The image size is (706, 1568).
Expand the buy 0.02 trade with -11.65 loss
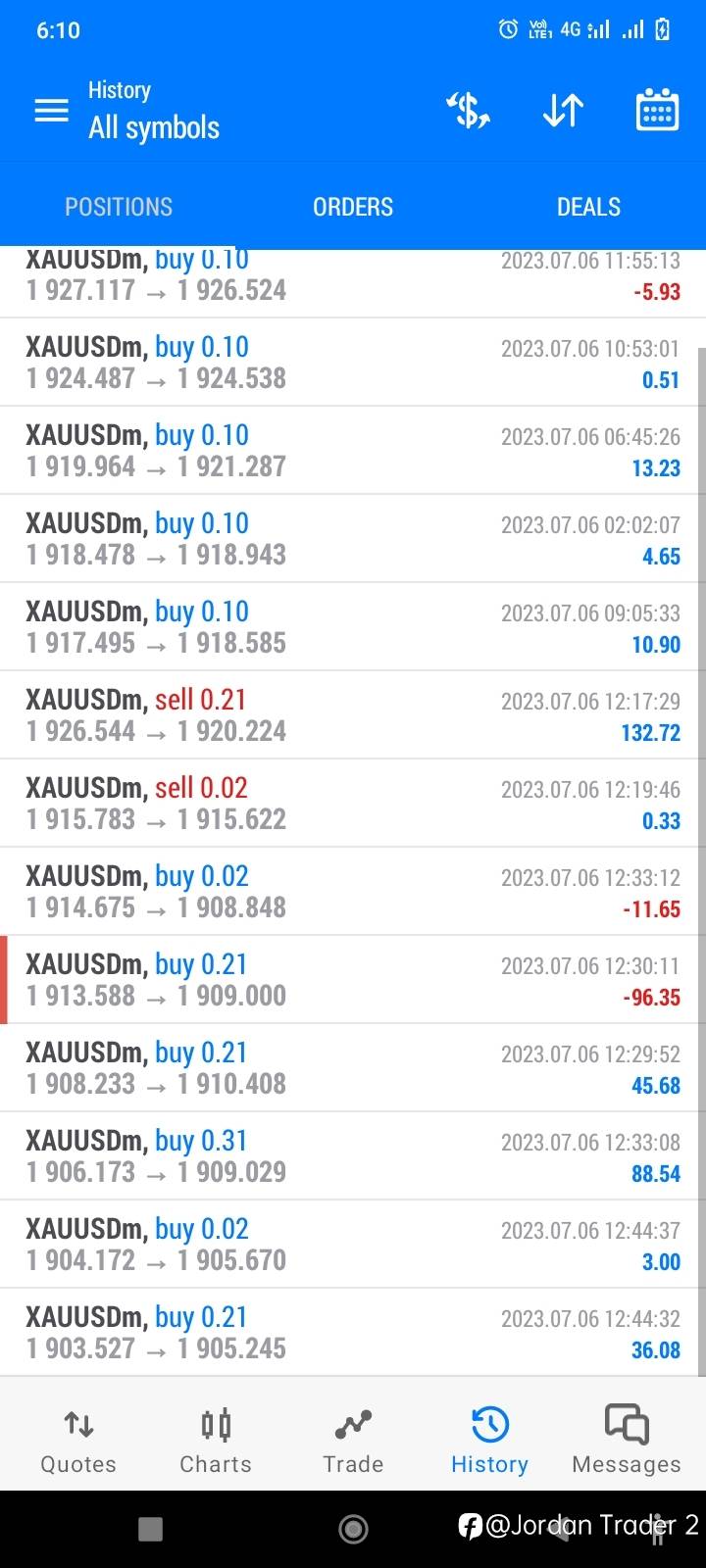pyautogui.click(x=353, y=892)
